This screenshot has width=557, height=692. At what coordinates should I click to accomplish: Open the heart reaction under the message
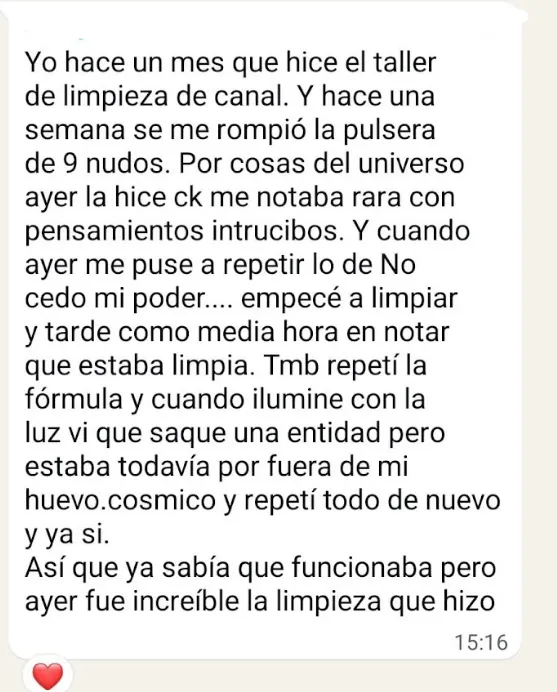point(48,675)
